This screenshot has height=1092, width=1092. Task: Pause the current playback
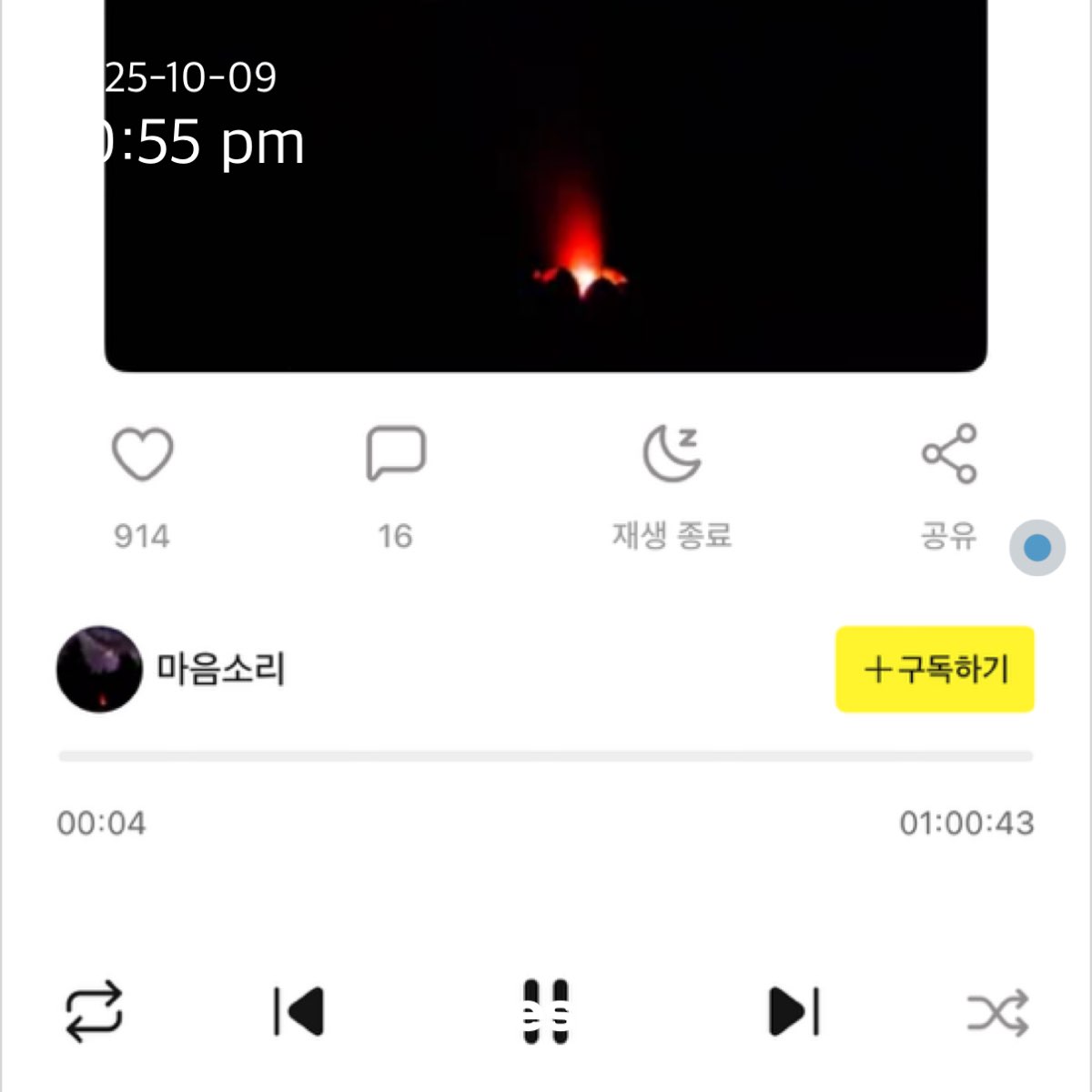point(546,1011)
